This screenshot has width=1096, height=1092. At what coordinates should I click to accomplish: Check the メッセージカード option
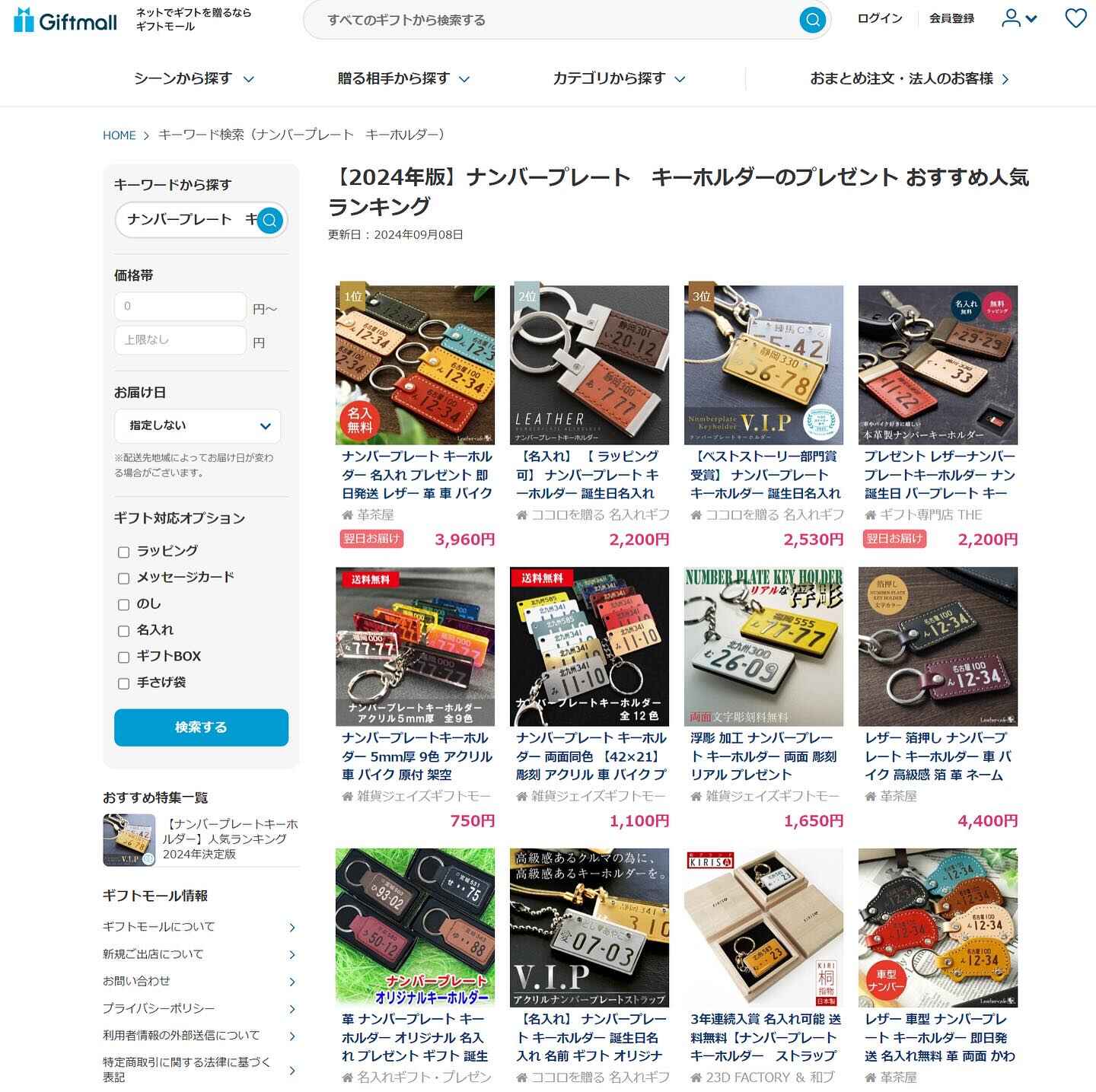124,578
